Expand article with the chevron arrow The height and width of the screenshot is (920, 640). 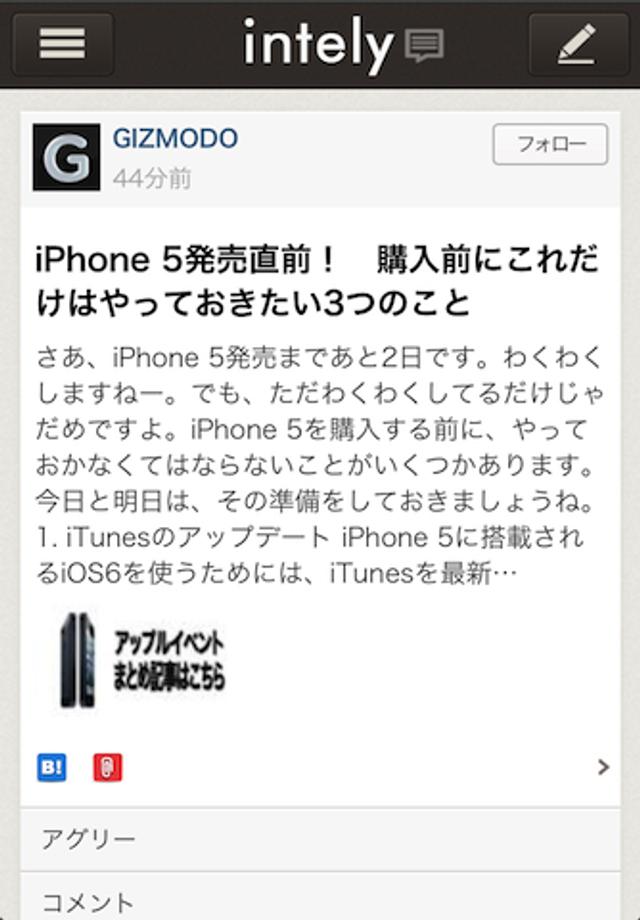(x=602, y=767)
